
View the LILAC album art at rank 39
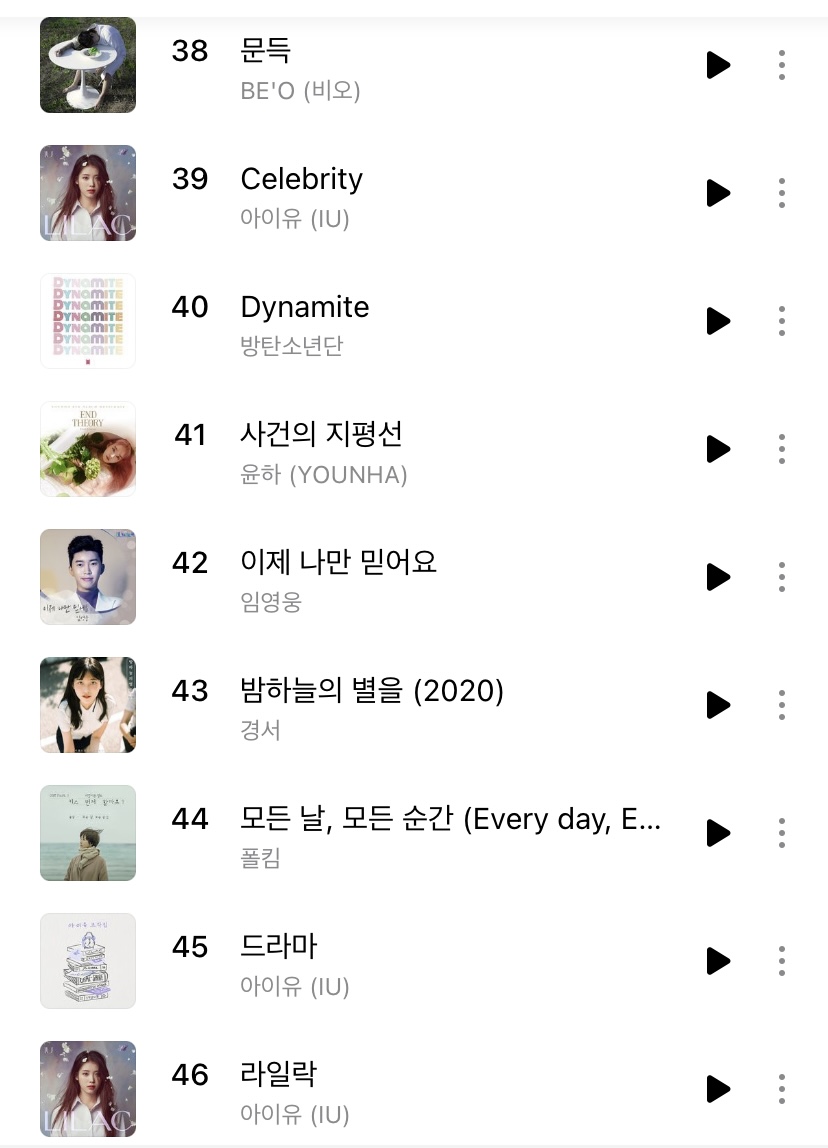pyautogui.click(x=88, y=193)
